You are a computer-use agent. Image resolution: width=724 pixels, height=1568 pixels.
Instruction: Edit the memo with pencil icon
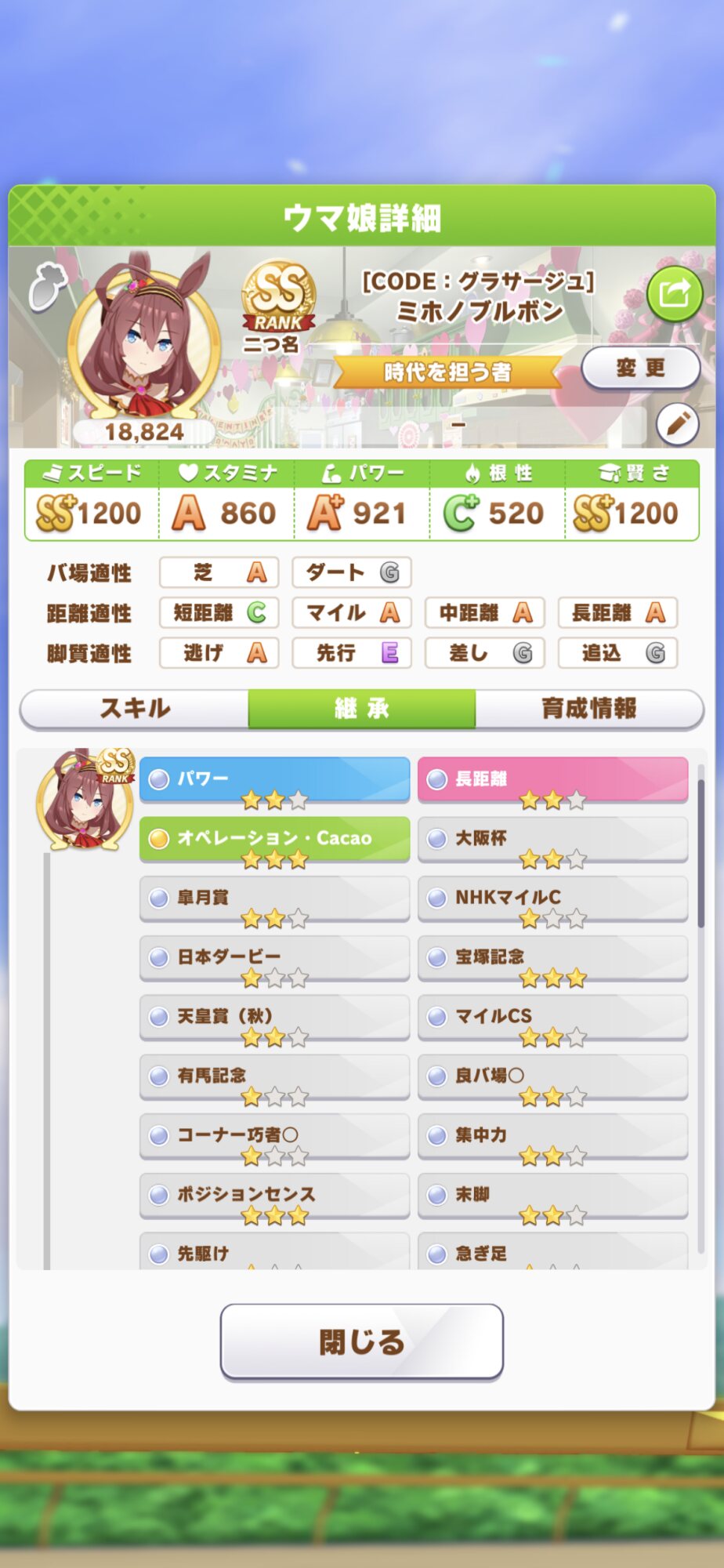(x=677, y=424)
